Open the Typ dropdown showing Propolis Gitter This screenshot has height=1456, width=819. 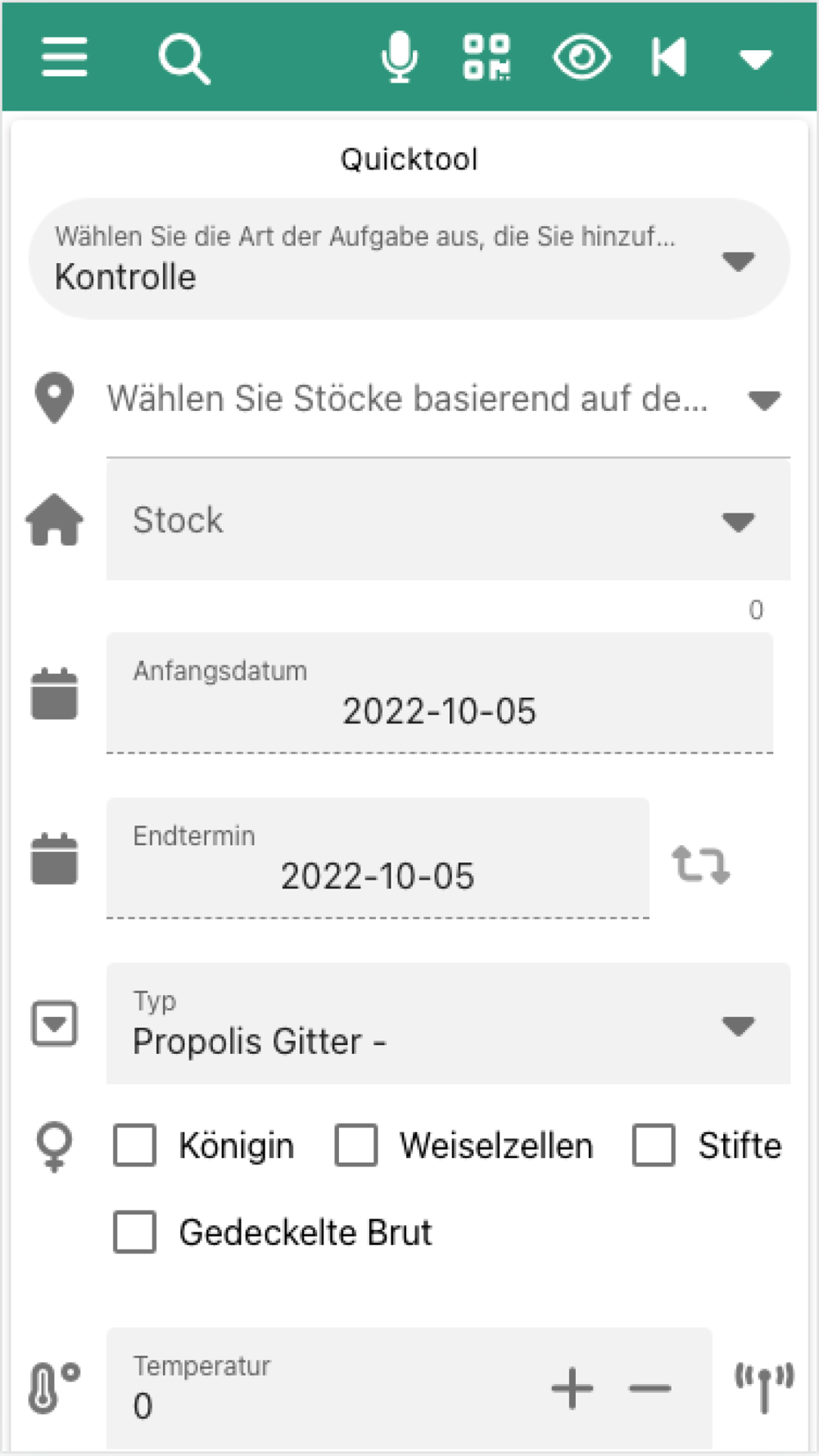pos(447,1024)
